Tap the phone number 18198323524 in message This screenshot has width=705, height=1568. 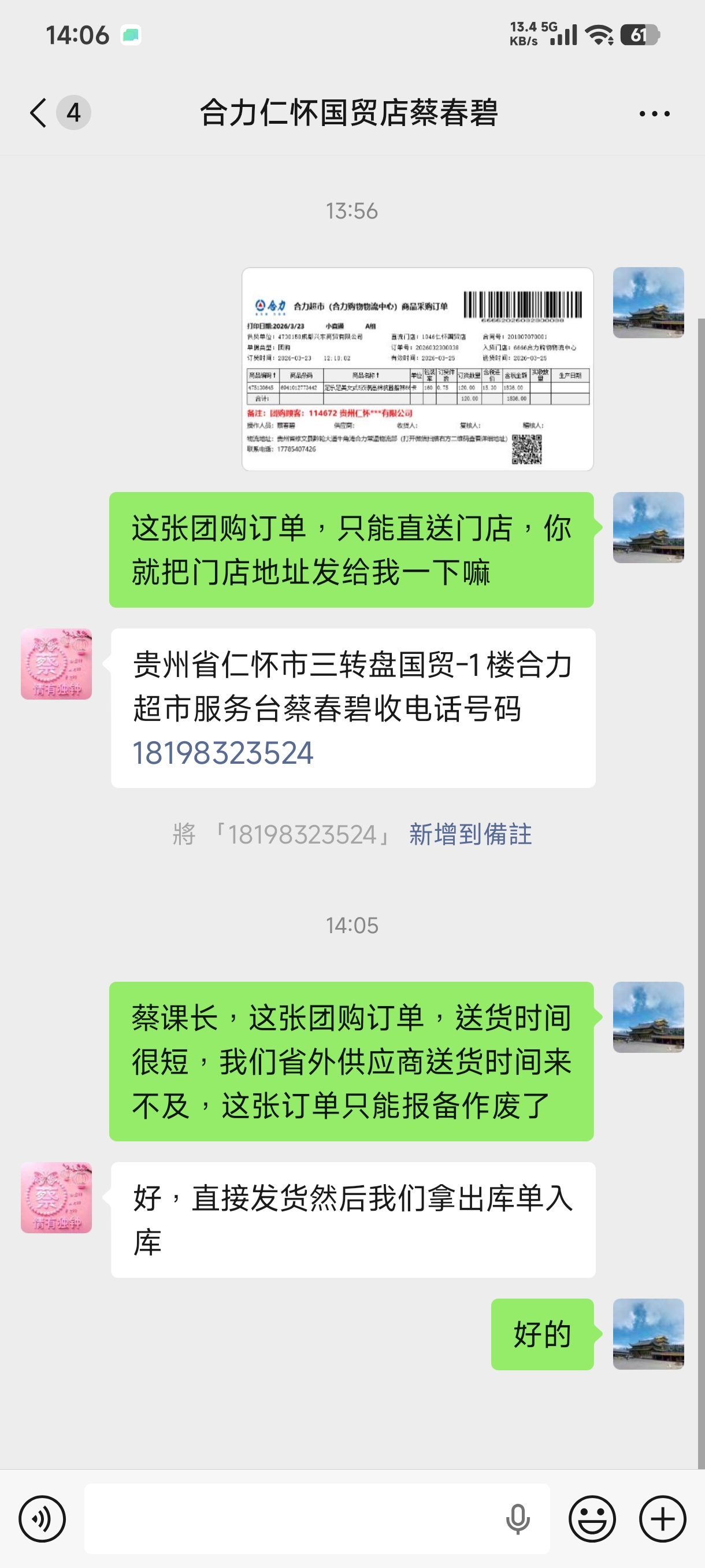(x=222, y=753)
